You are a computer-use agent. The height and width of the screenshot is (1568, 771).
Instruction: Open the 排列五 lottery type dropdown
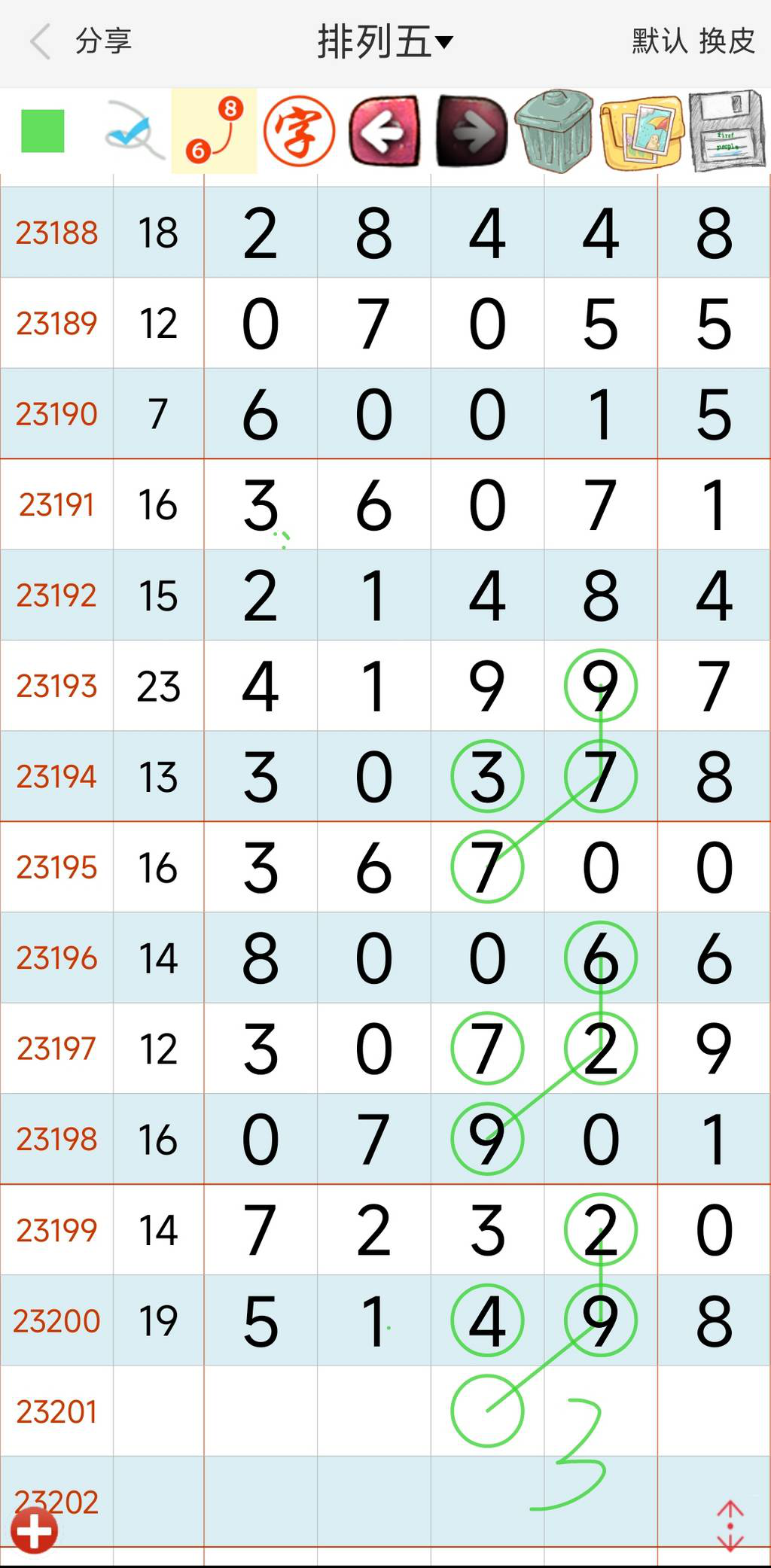pyautogui.click(x=385, y=41)
